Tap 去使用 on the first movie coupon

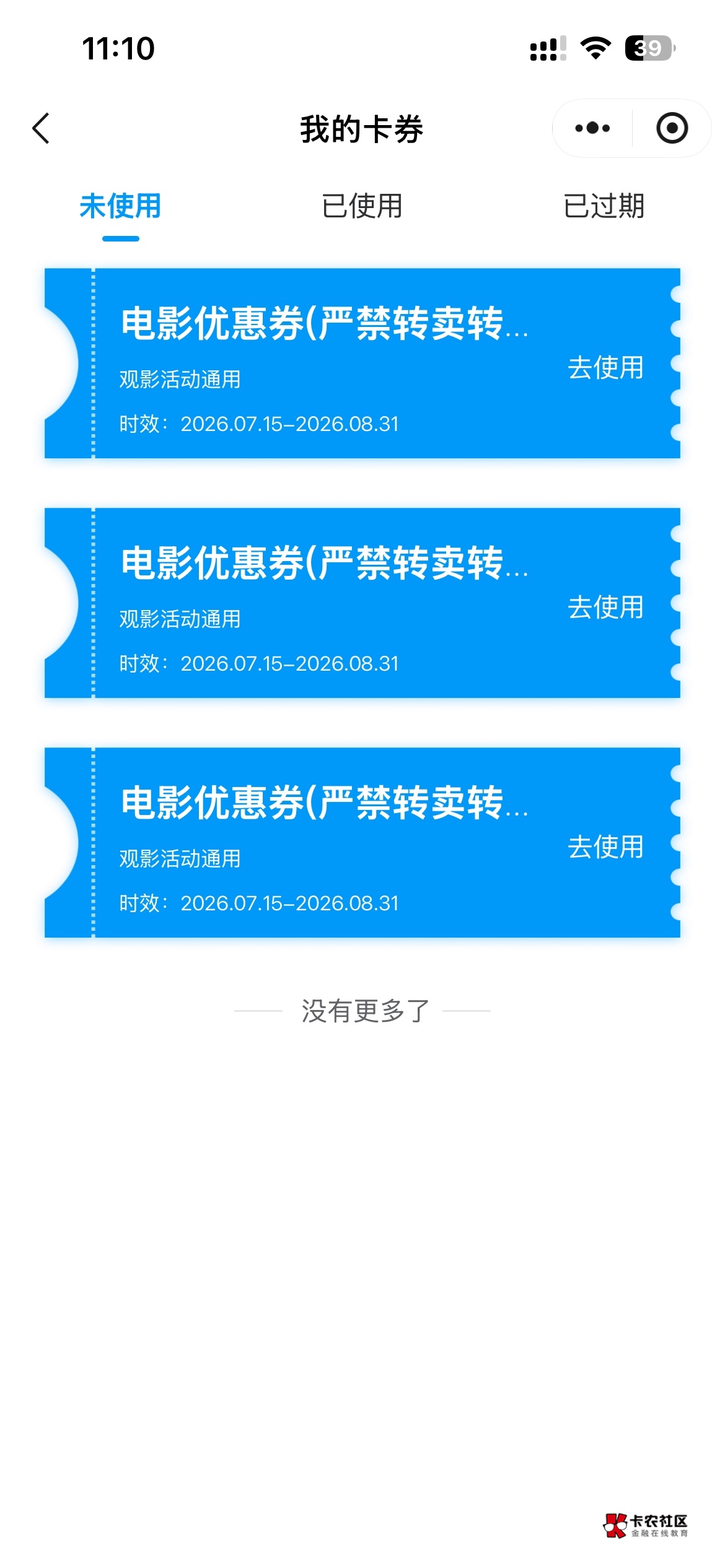click(605, 368)
